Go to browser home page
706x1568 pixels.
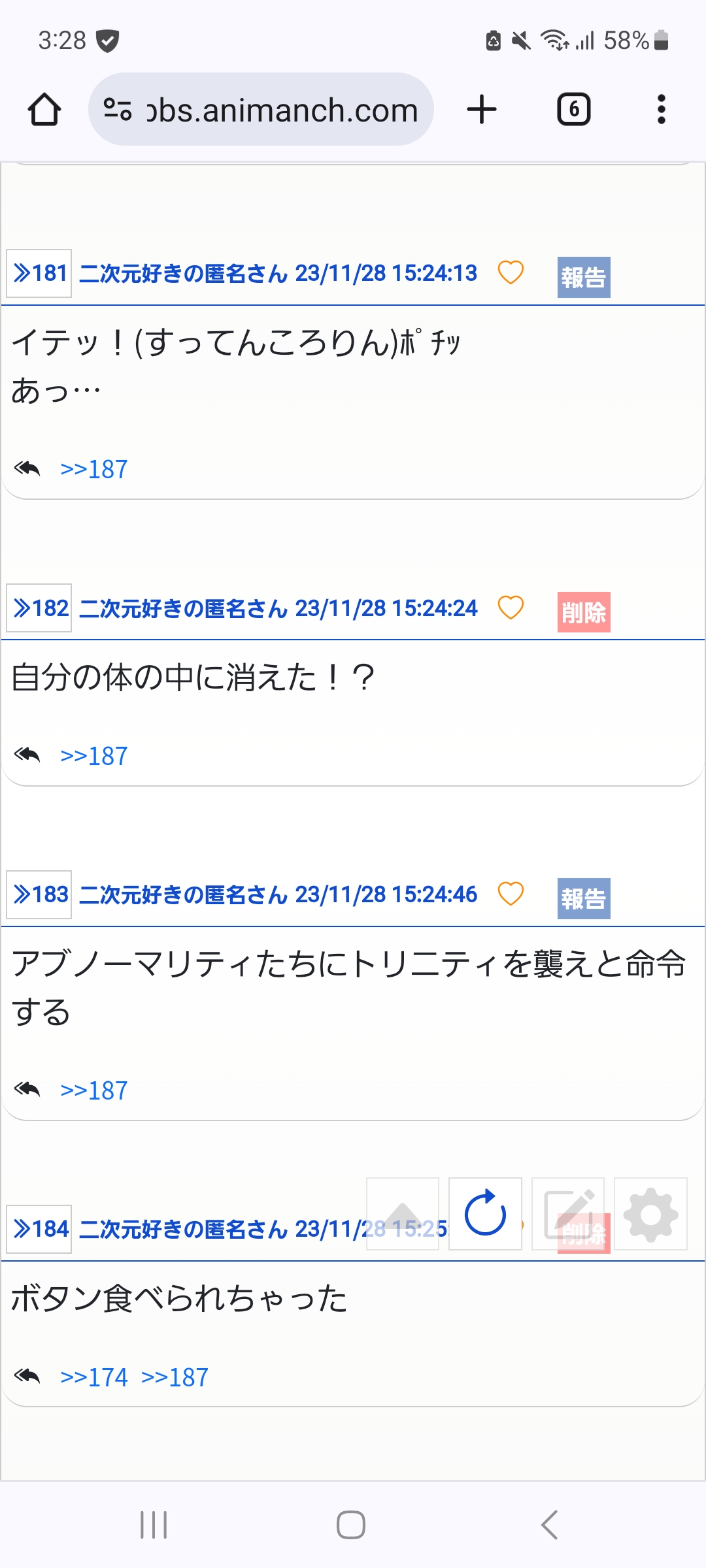(44, 109)
